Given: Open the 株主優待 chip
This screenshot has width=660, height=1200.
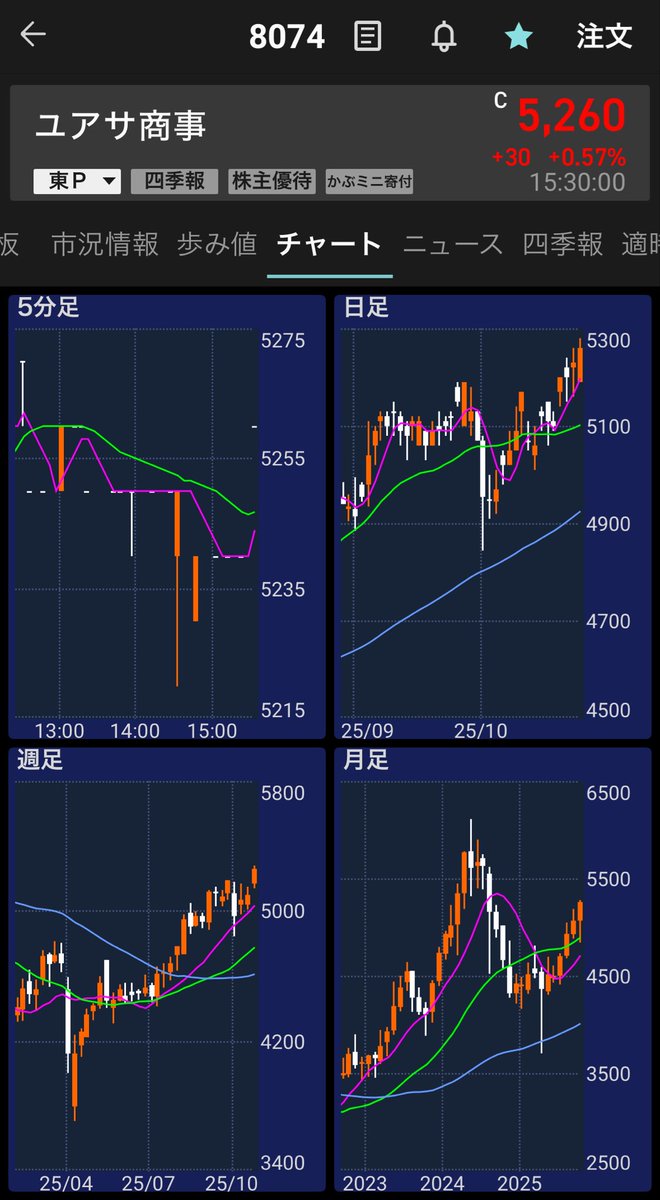Looking at the screenshot, I should click(272, 181).
